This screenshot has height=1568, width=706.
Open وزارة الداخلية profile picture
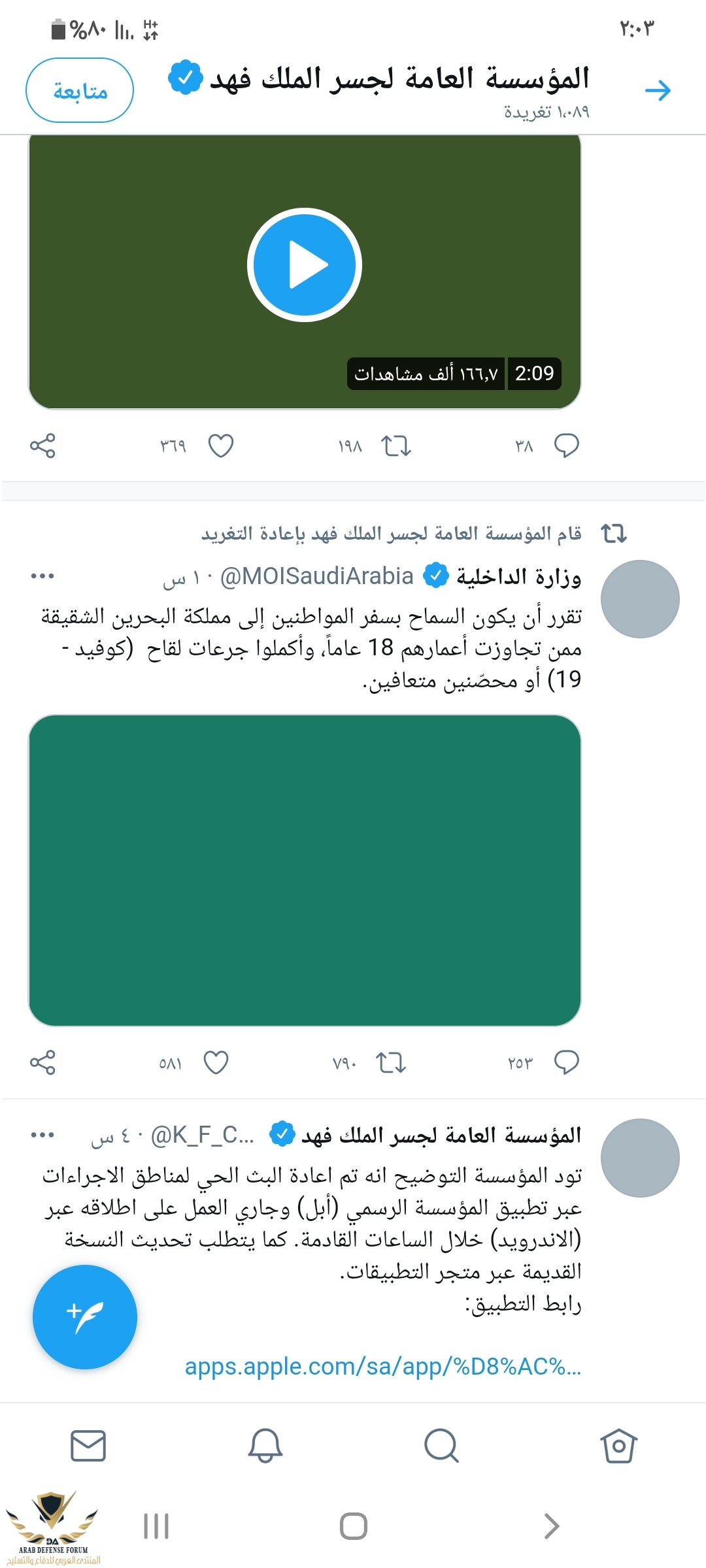coord(640,598)
